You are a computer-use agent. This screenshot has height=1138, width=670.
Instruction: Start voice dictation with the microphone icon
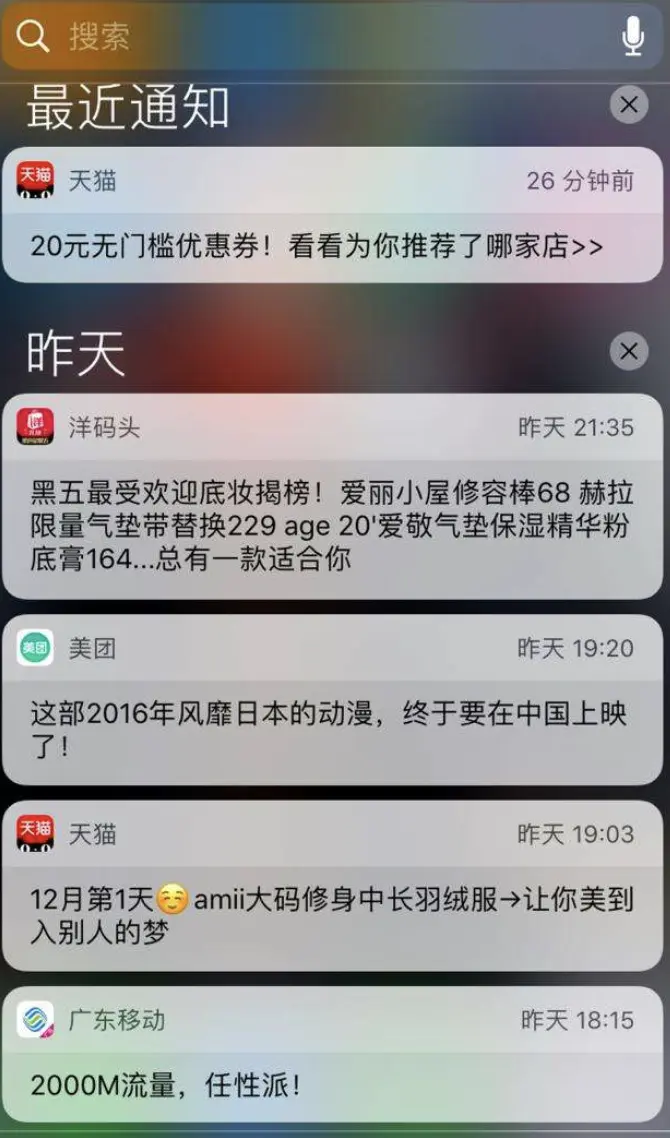pos(633,36)
